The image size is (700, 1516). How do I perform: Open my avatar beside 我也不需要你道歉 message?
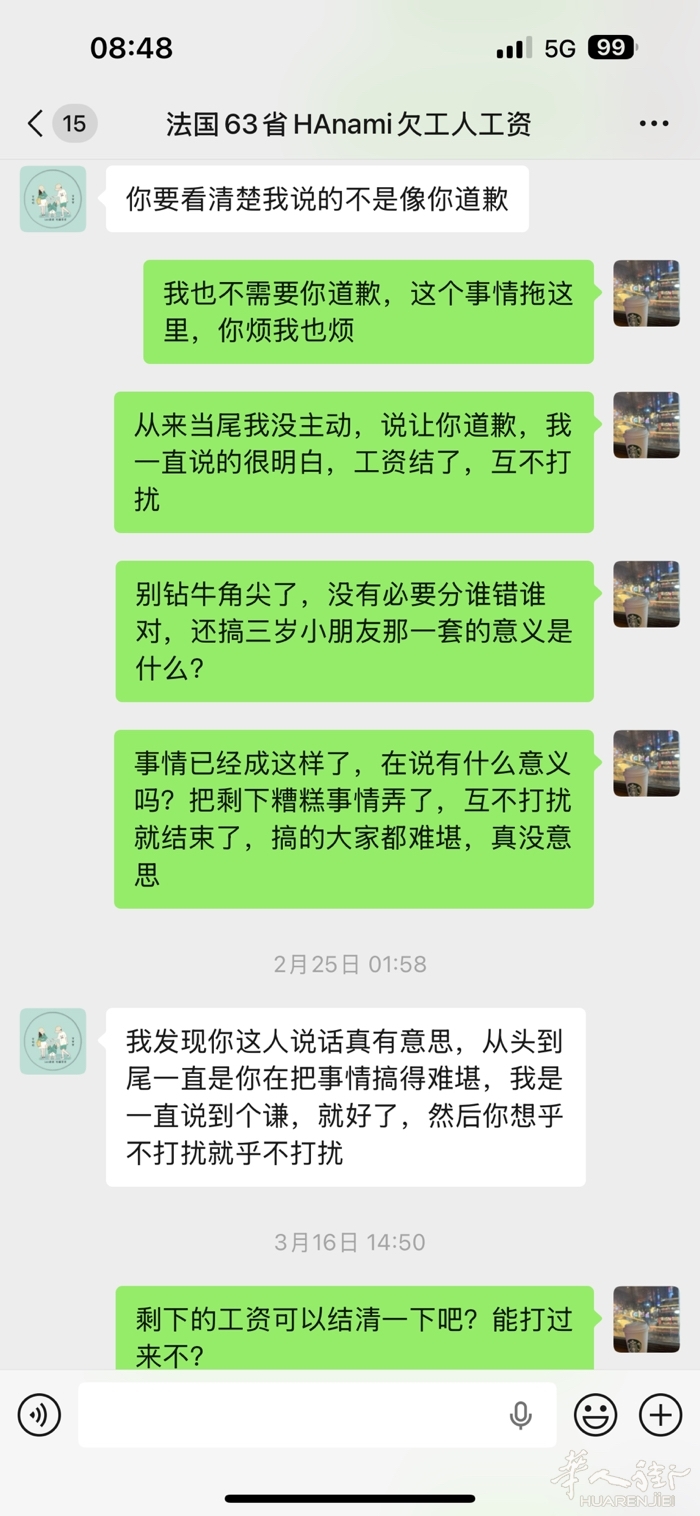click(x=646, y=293)
